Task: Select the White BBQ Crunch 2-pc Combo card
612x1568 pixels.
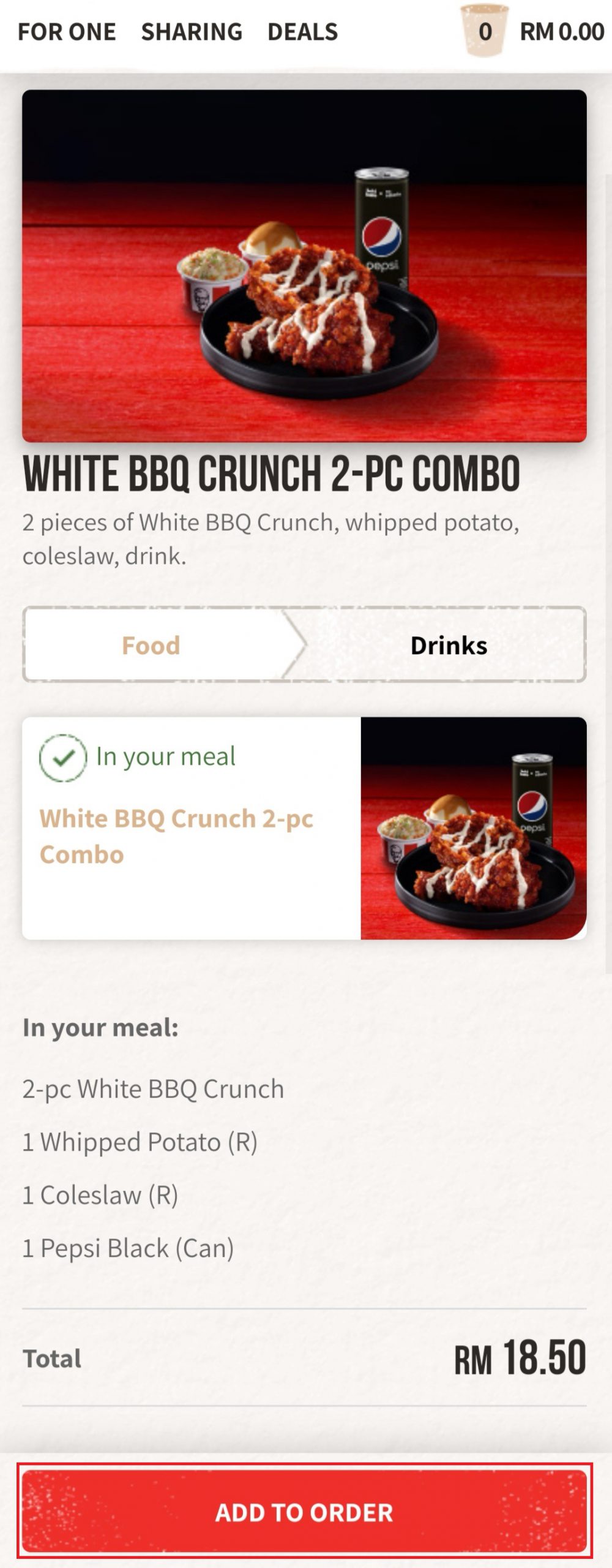Action: coord(304,828)
